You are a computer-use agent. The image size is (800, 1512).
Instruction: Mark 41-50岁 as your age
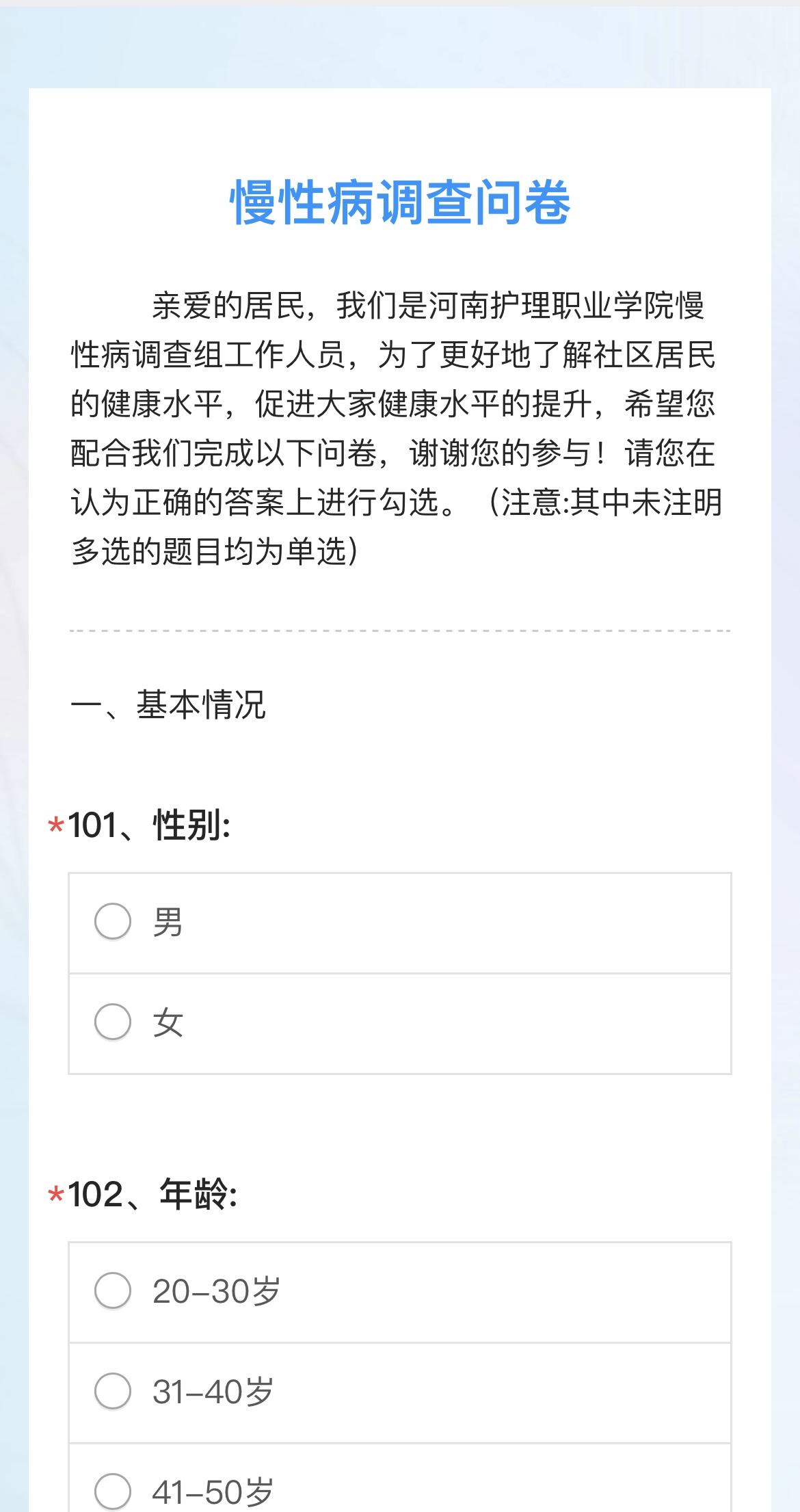coord(400,1478)
